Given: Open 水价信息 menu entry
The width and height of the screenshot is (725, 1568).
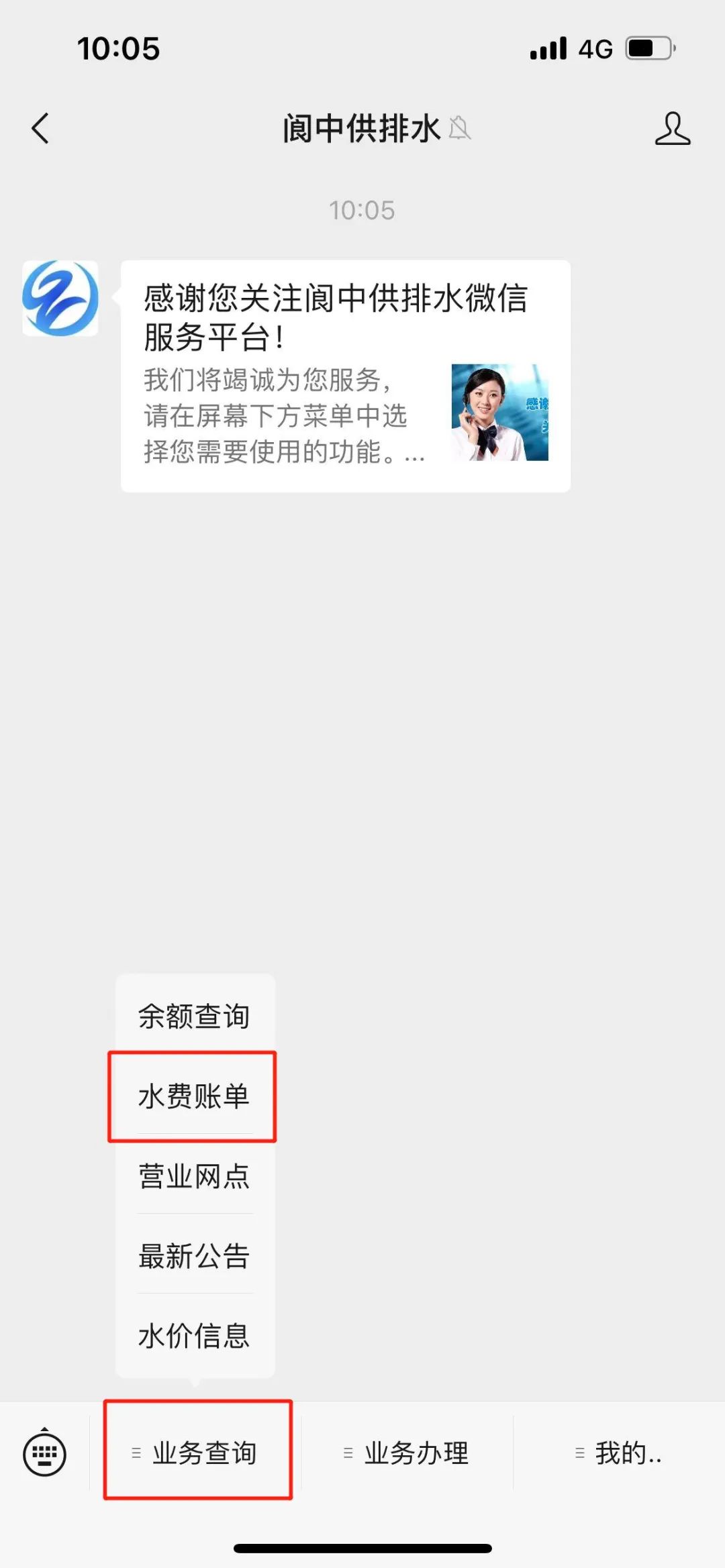Looking at the screenshot, I should (x=194, y=1335).
